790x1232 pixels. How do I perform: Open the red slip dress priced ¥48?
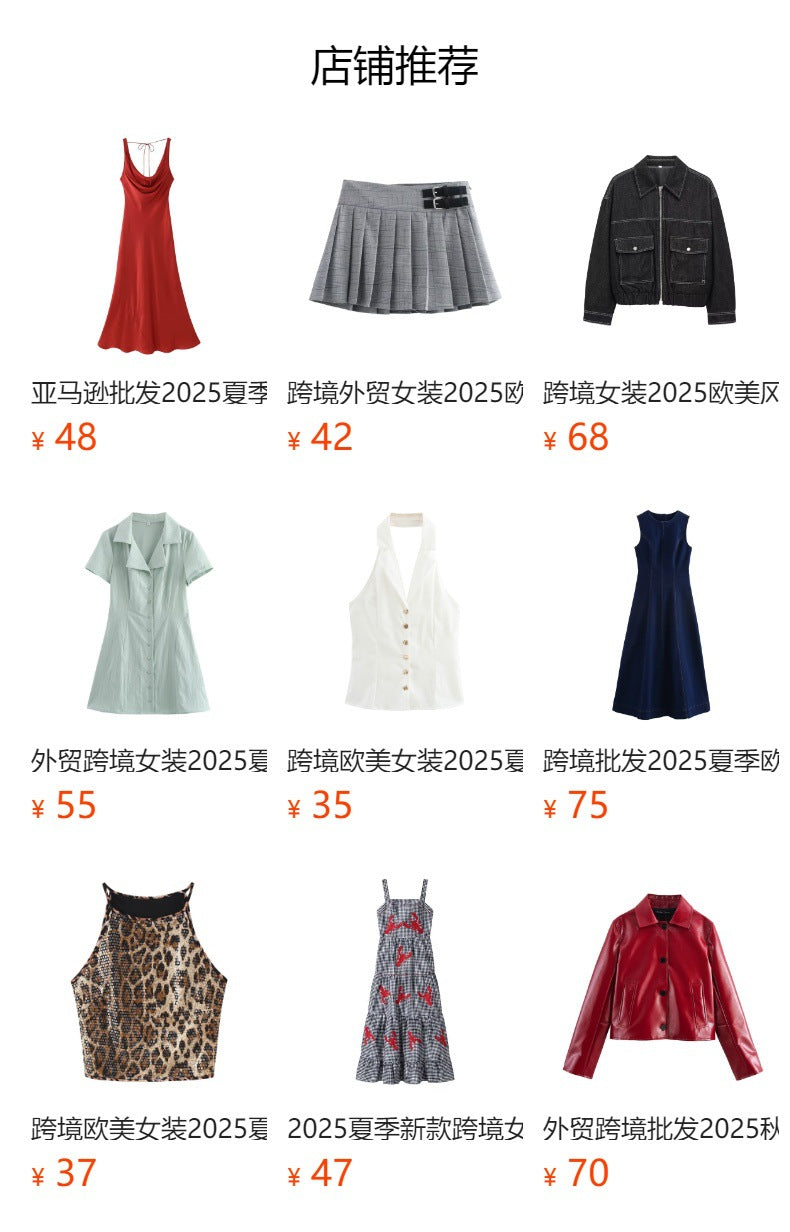click(x=148, y=246)
